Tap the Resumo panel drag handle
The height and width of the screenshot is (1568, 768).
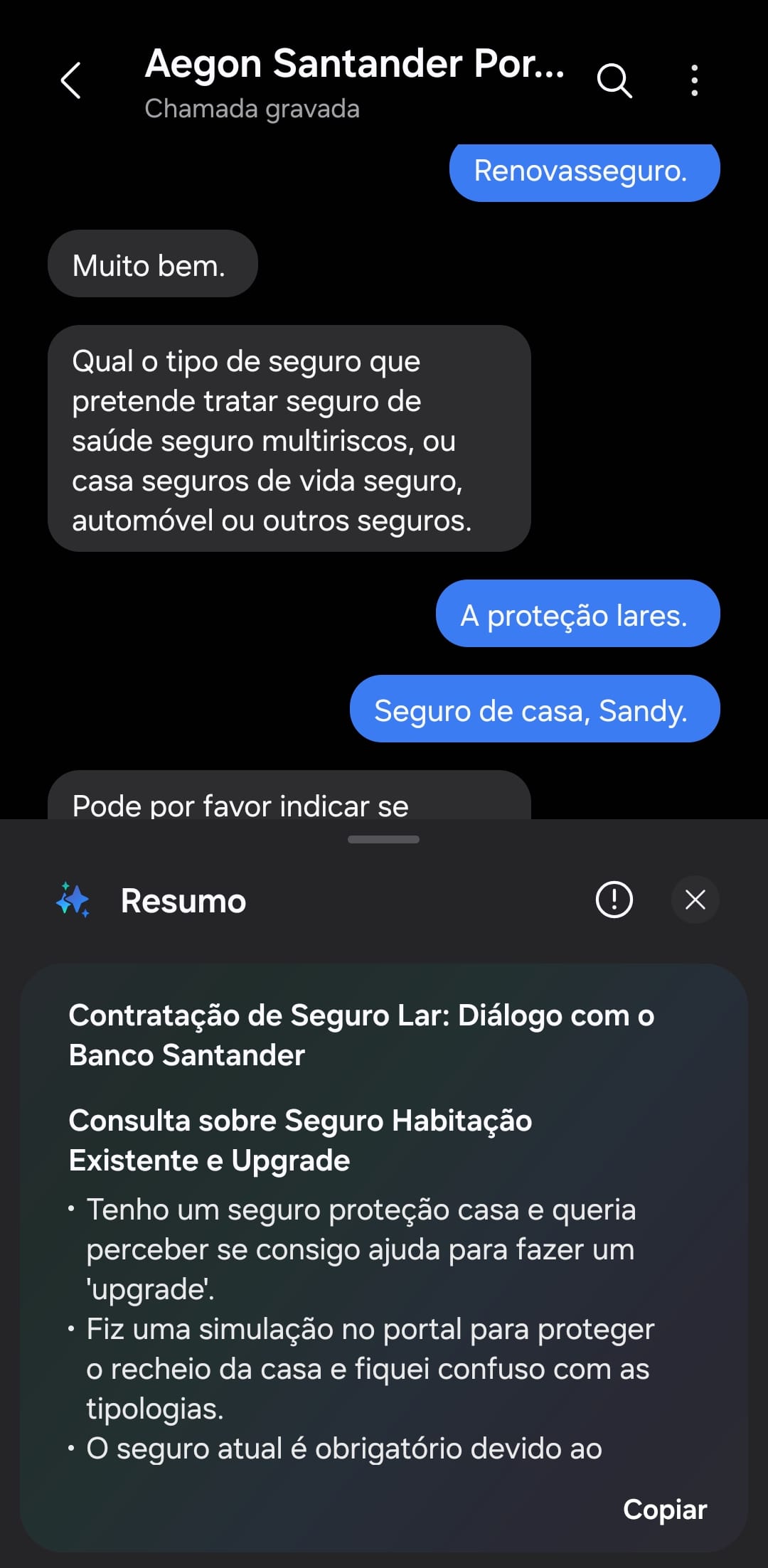point(383,839)
